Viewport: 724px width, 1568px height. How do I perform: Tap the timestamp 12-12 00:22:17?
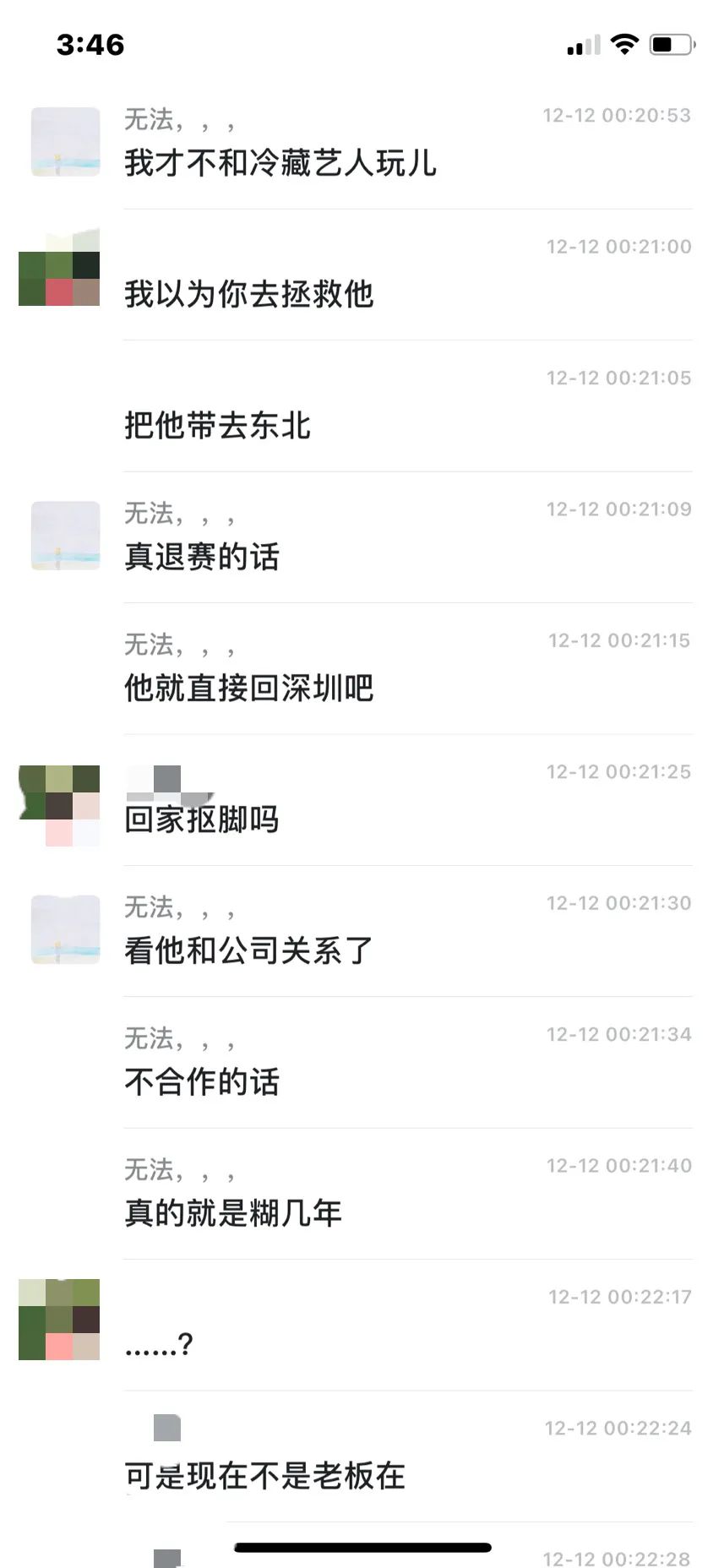618,1297
